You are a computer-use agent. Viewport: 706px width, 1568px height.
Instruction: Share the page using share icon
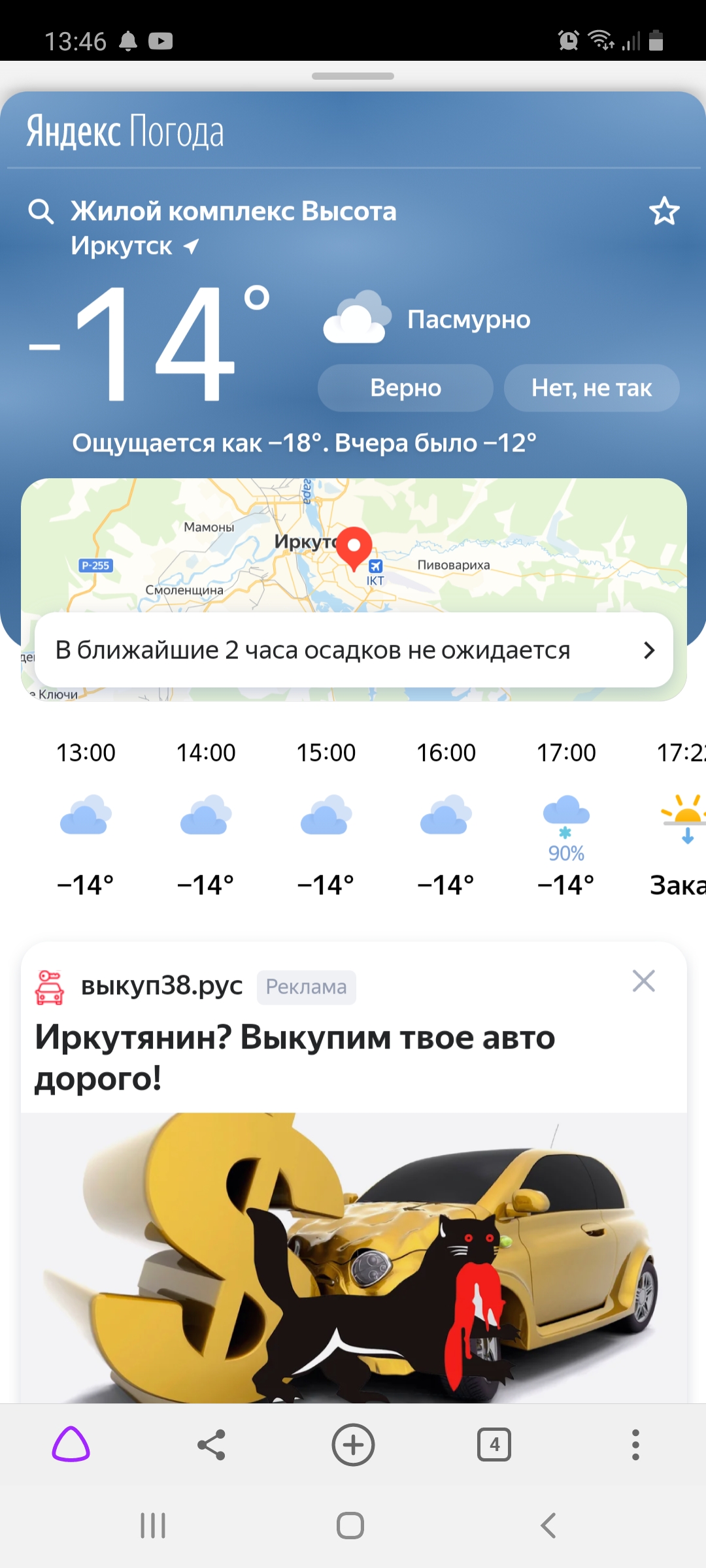(212, 1445)
